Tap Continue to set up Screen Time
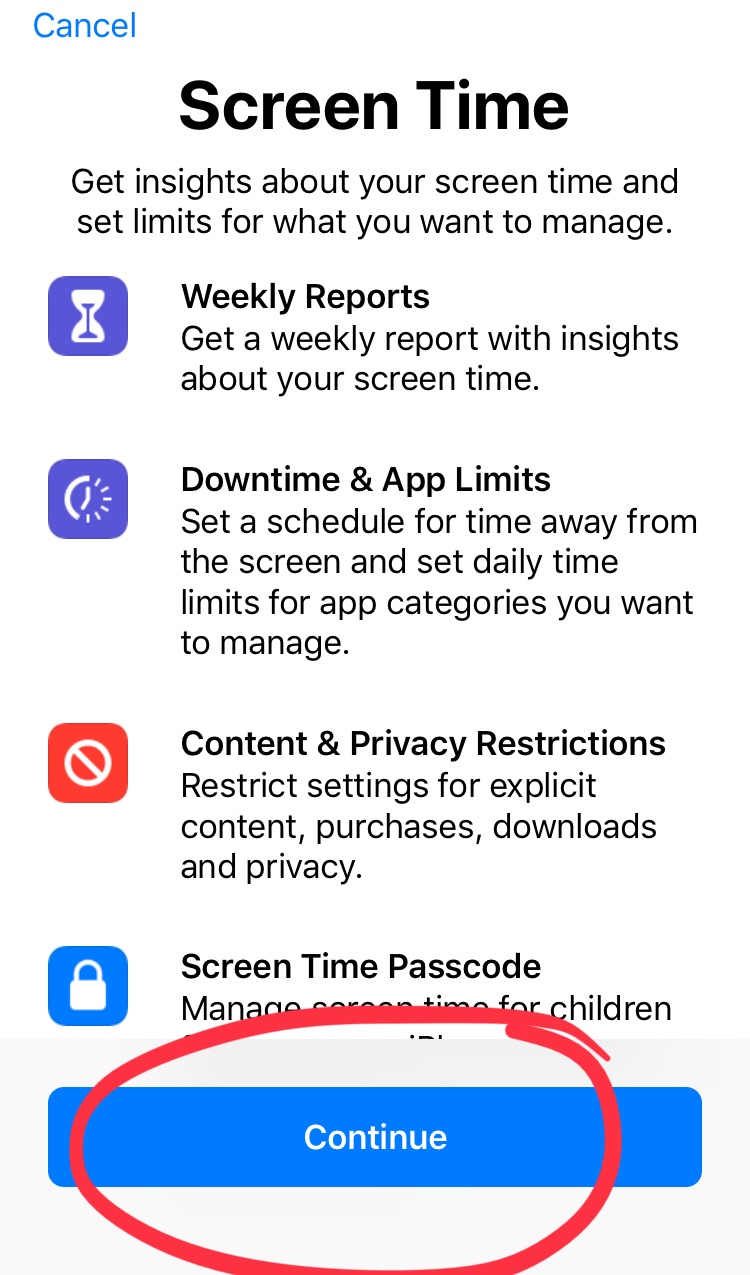 [375, 1137]
